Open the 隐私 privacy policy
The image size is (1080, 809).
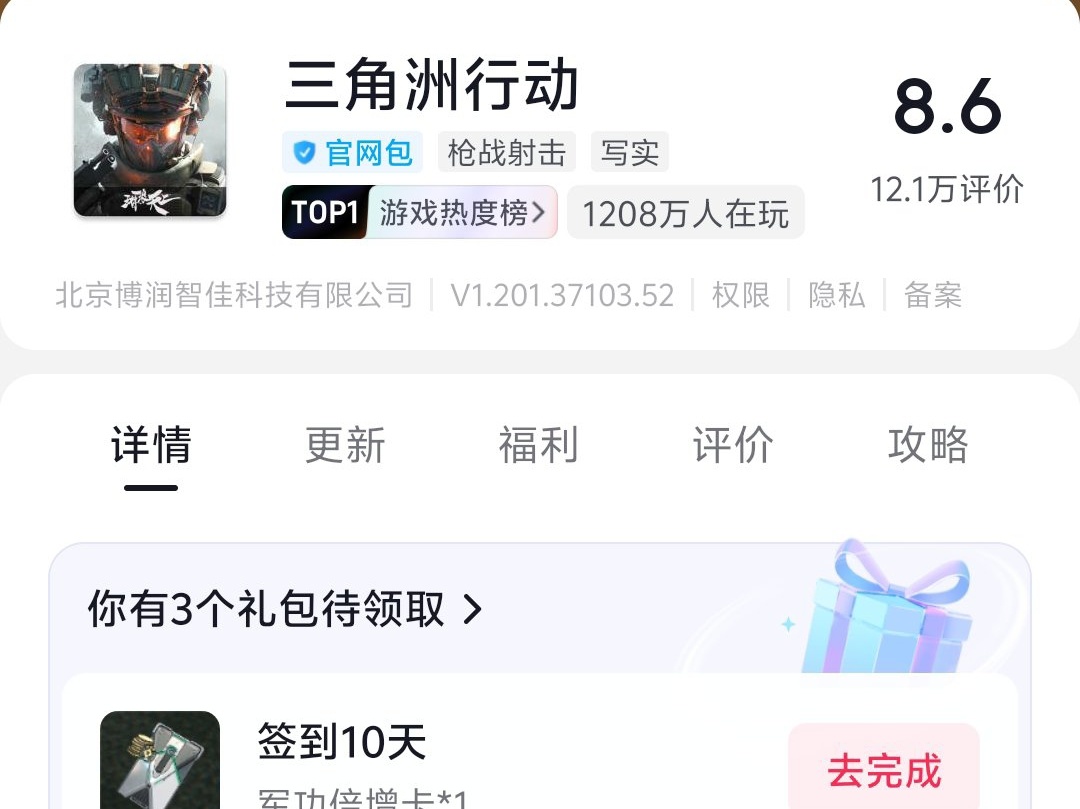tap(837, 295)
